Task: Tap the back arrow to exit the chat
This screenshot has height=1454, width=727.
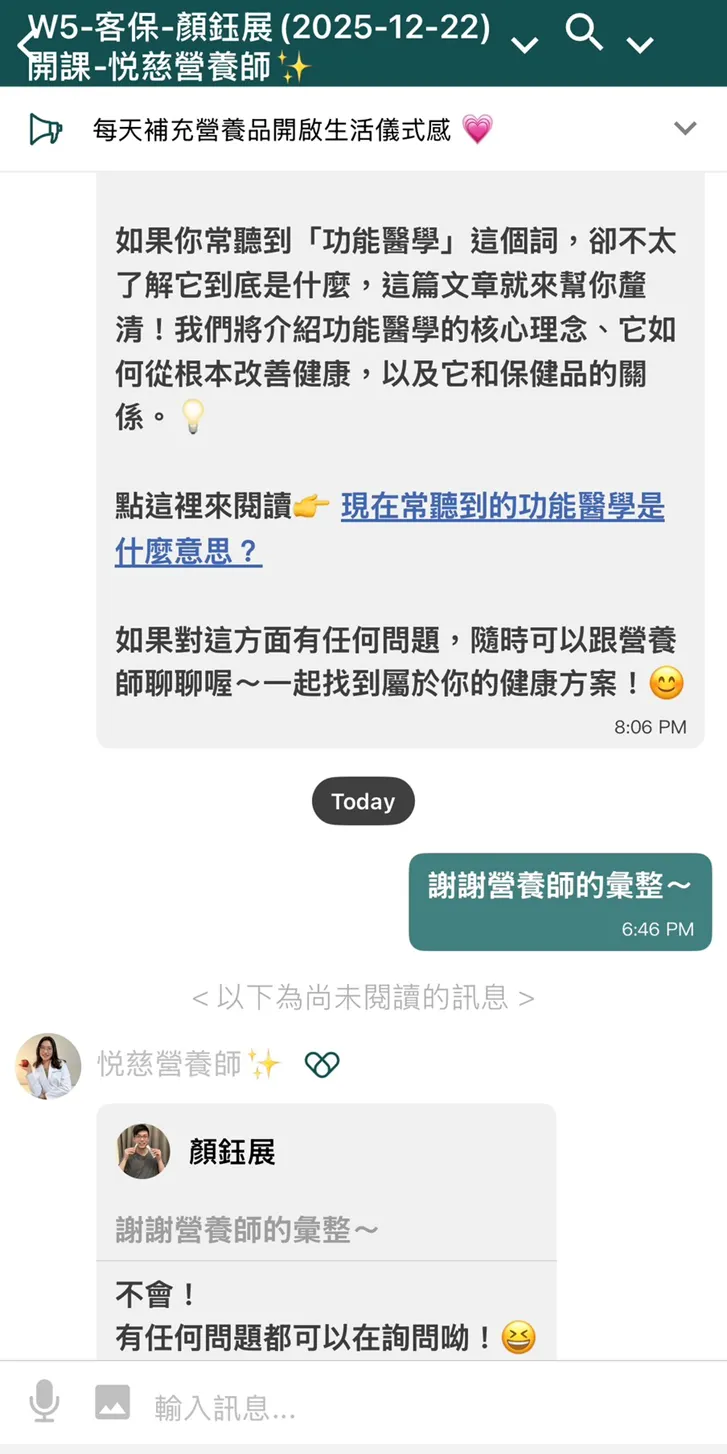Action: (x=22, y=44)
